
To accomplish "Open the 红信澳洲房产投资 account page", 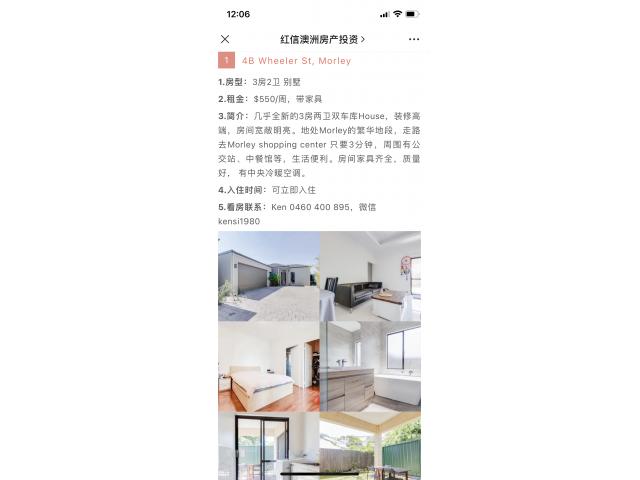I will [322, 39].
